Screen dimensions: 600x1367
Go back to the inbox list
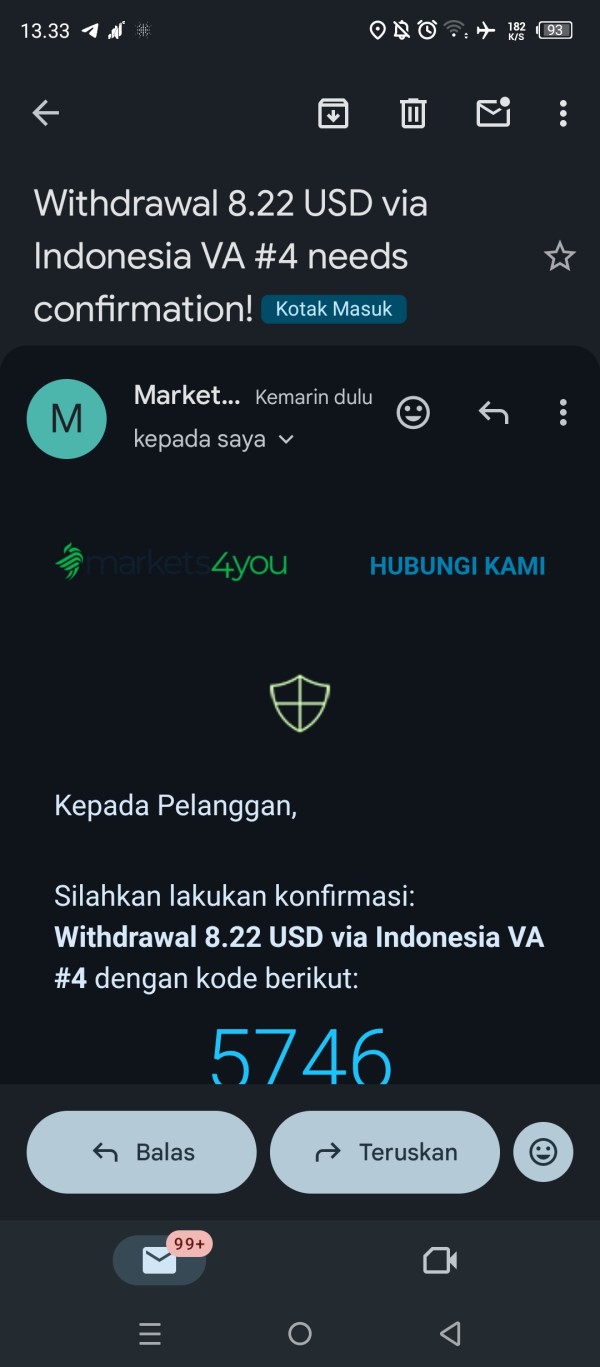46,113
